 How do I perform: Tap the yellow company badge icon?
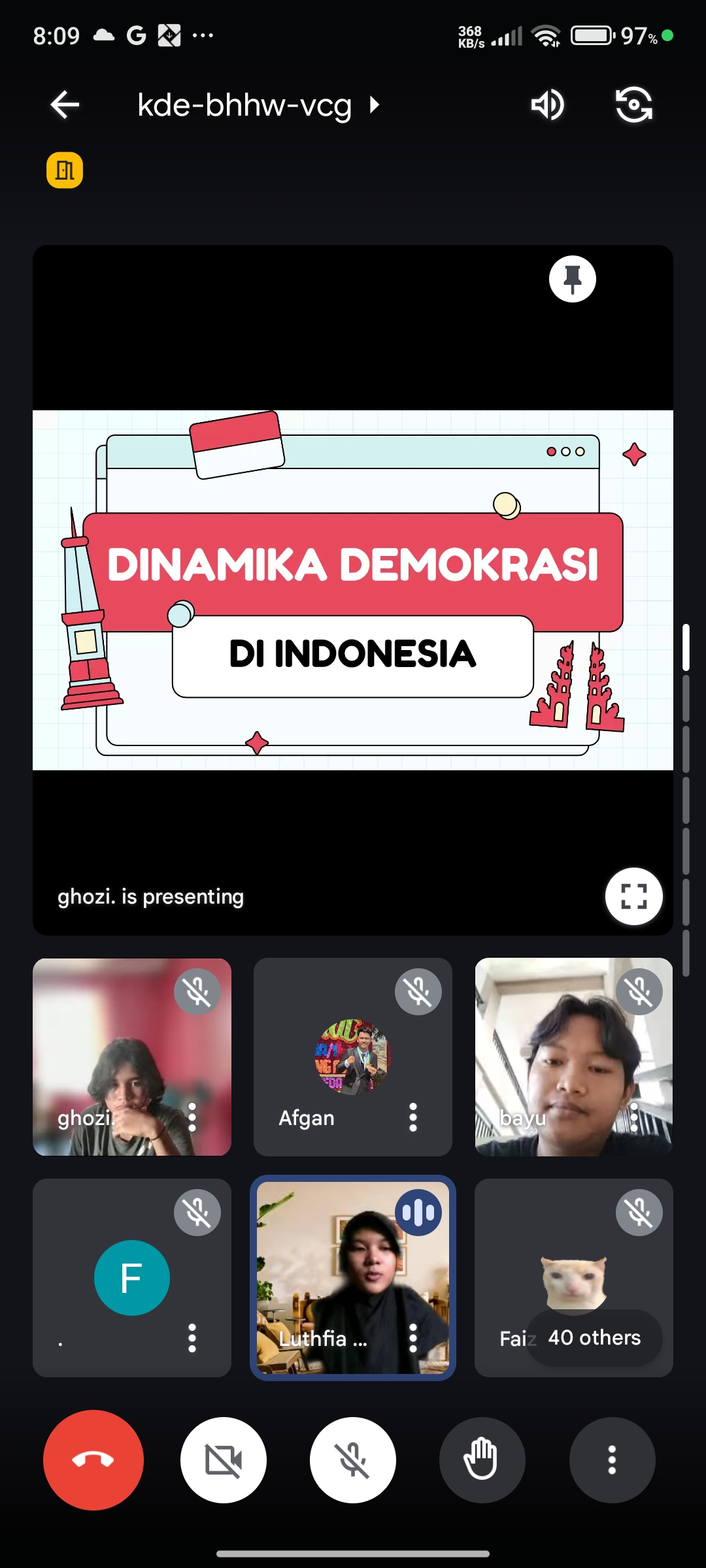coord(65,171)
